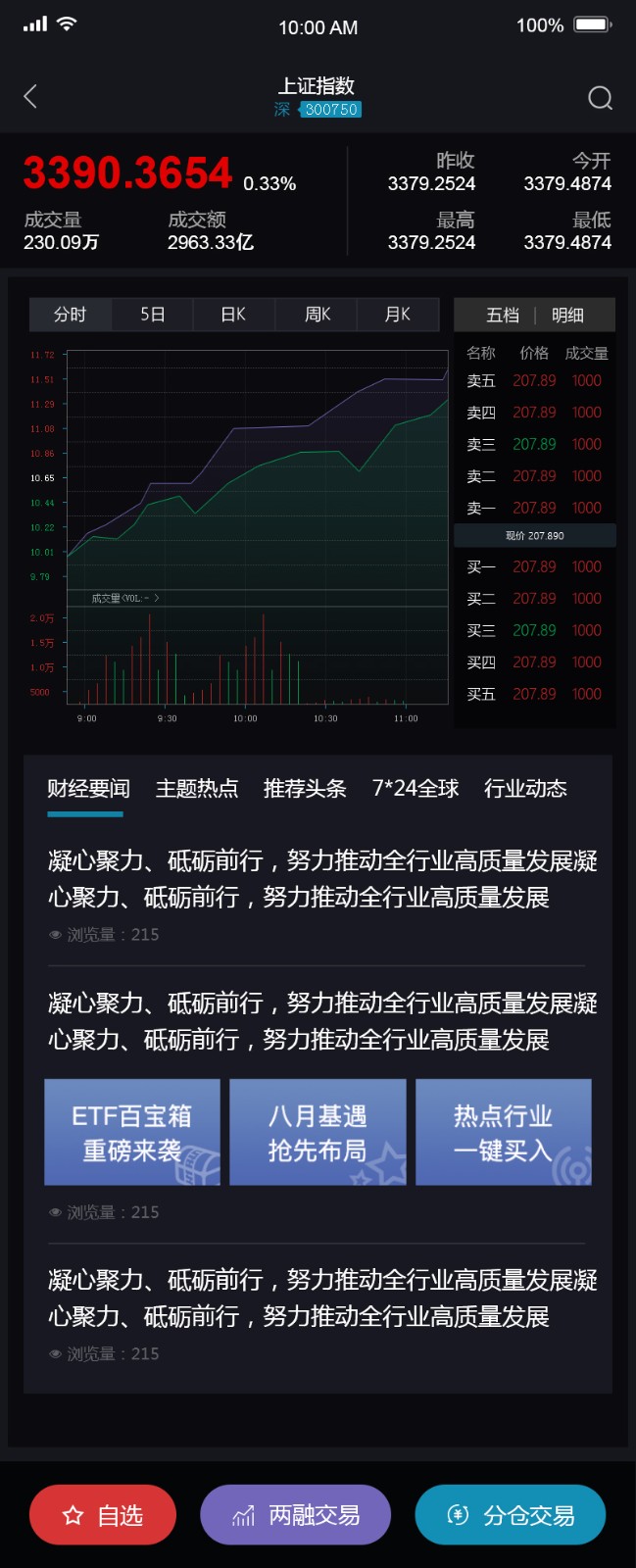Open the ETF百宝箱 重磅来袭 banner

(132, 1132)
